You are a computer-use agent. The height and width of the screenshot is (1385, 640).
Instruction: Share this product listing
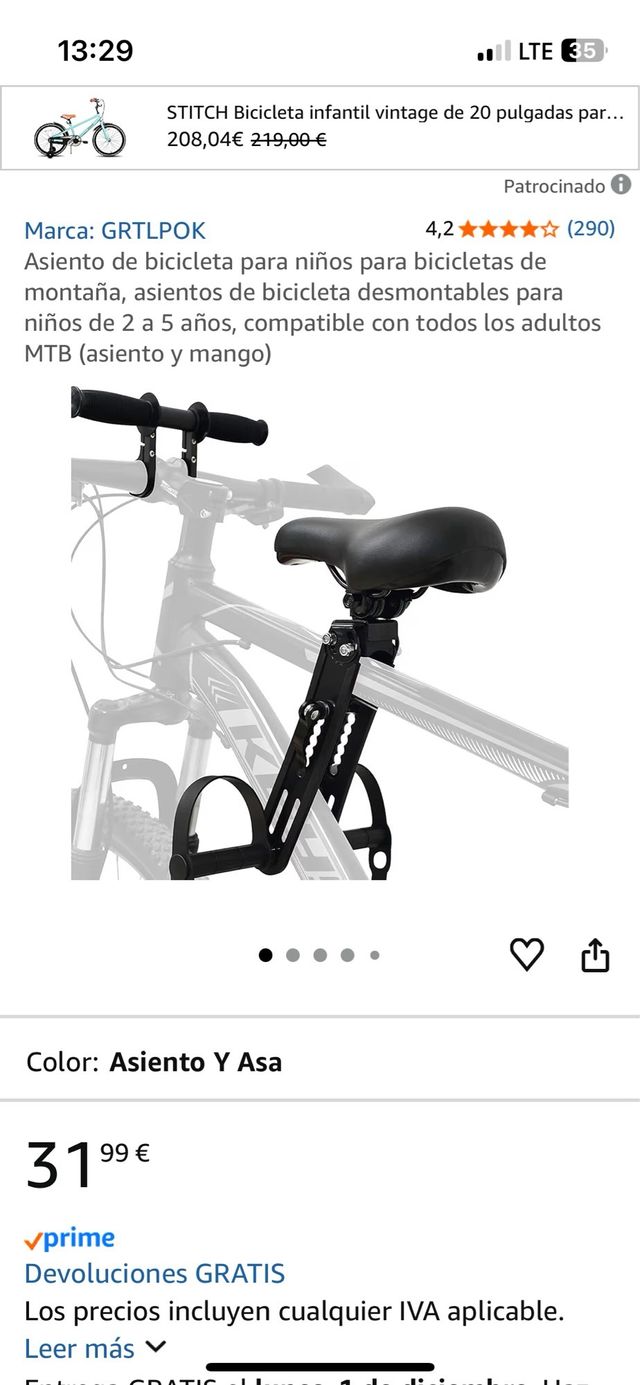pos(595,955)
